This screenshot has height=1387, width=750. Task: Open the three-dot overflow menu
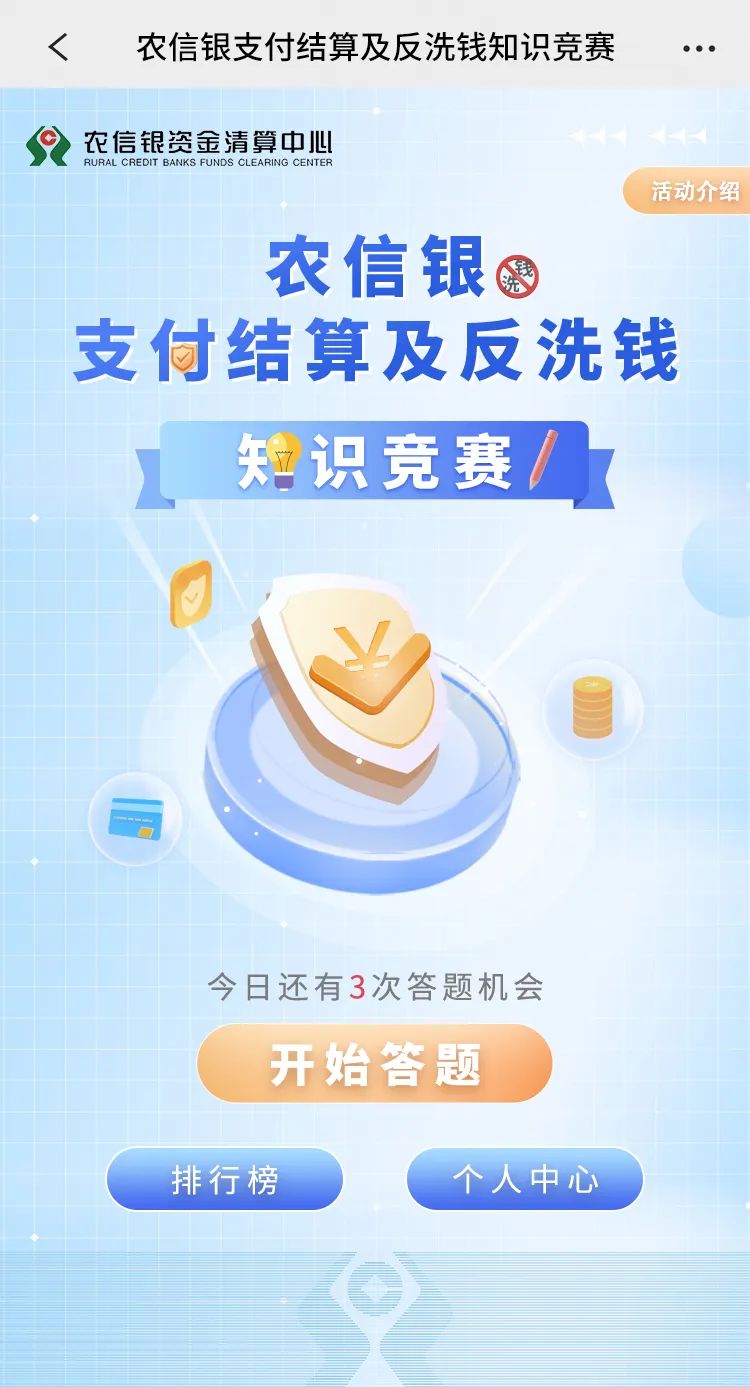[699, 47]
